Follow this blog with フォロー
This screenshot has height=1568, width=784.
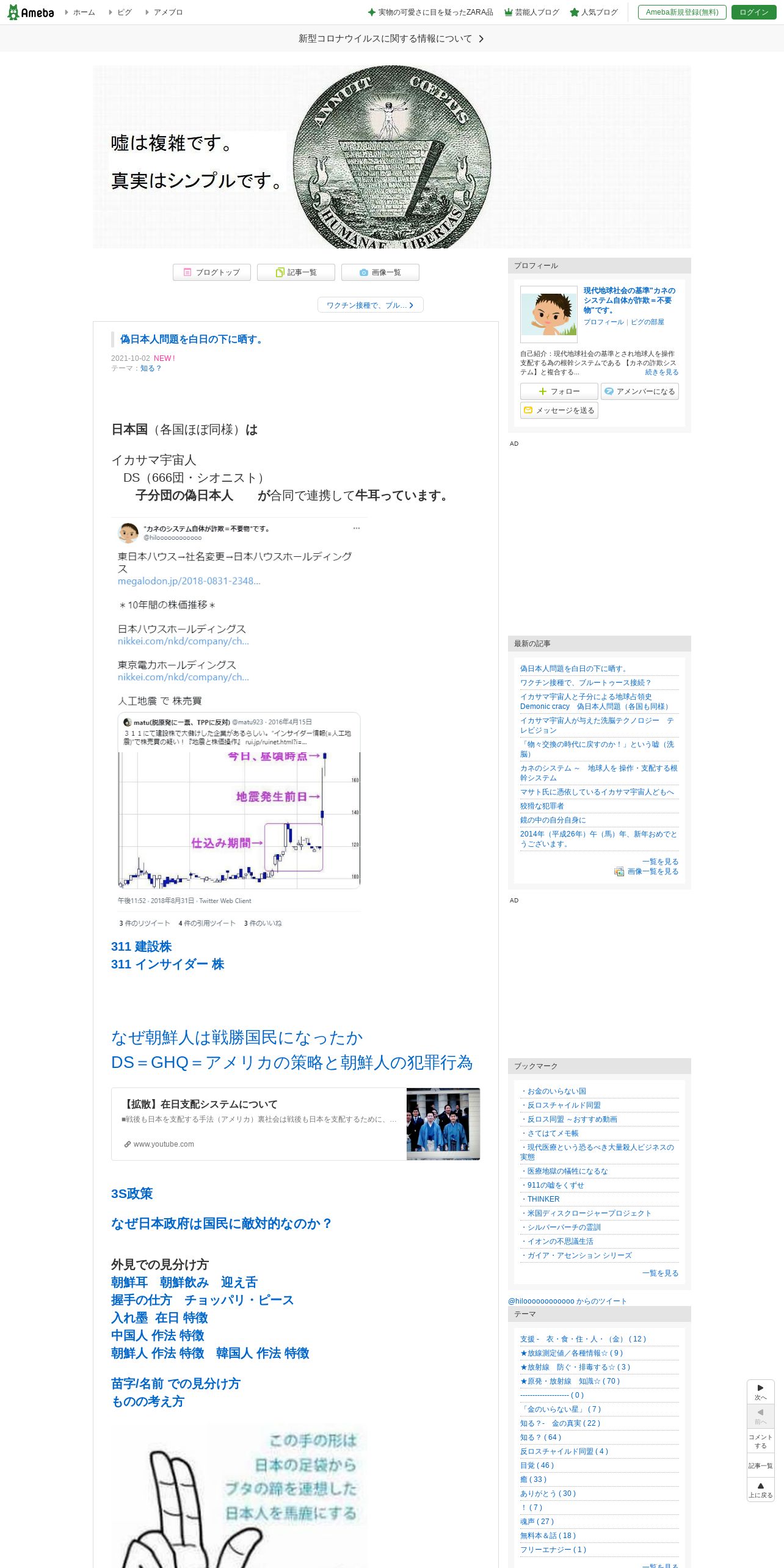click(x=559, y=391)
